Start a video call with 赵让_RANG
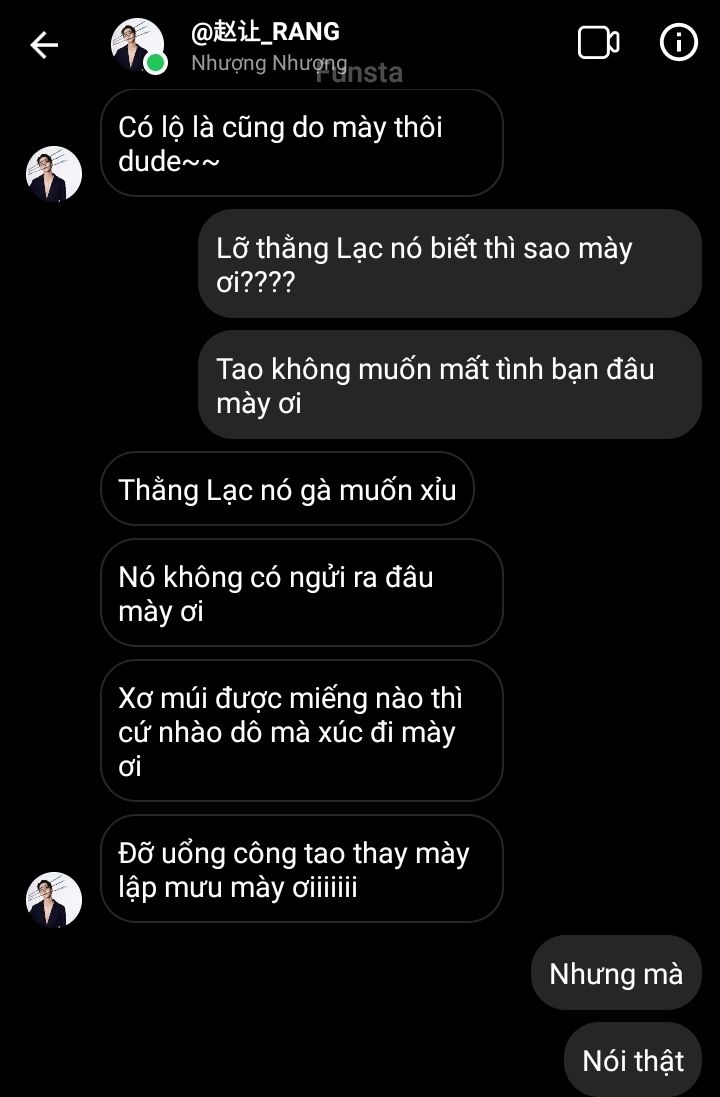The image size is (720, 1097). [598, 43]
